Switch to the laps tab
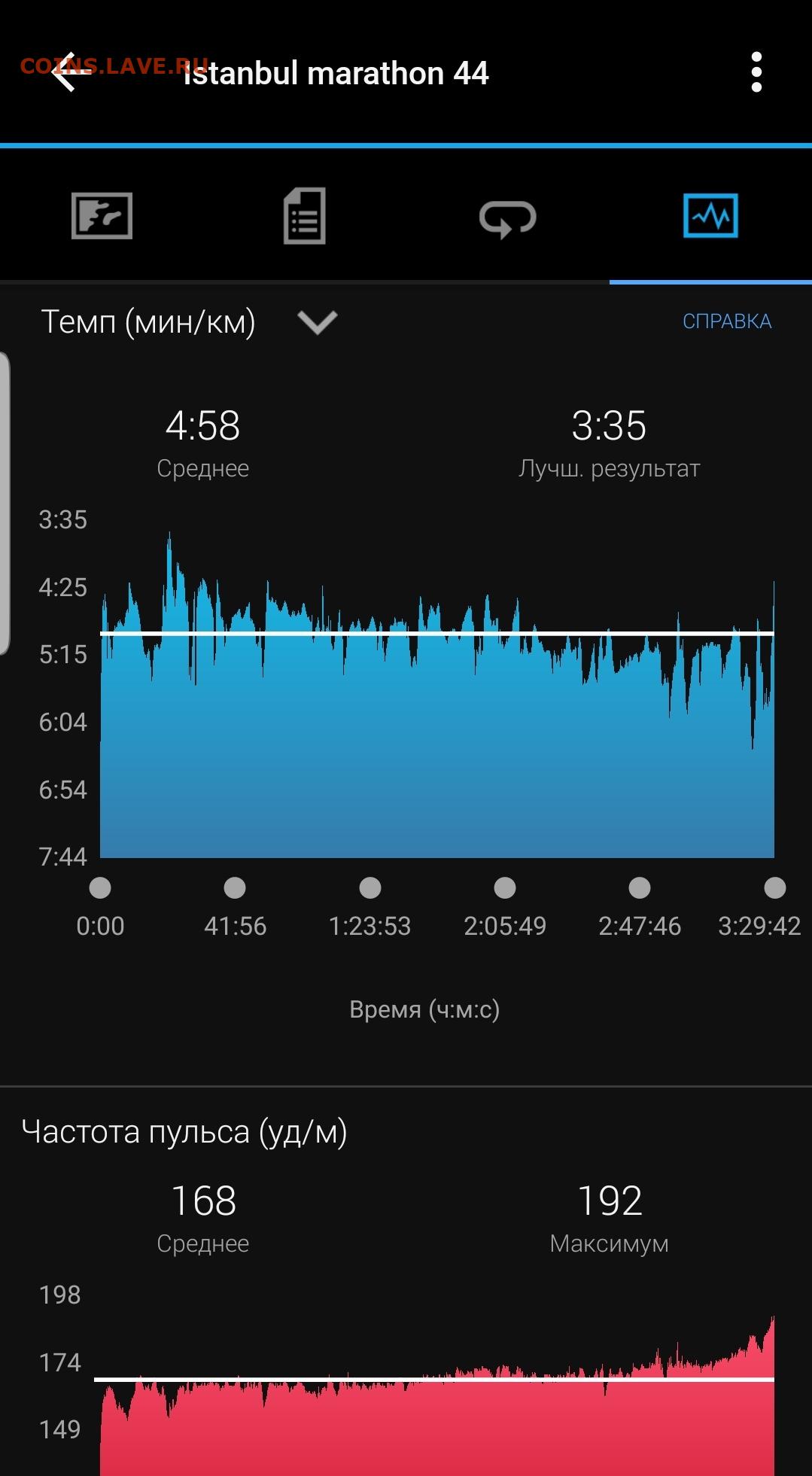The image size is (812, 1476). [x=507, y=218]
